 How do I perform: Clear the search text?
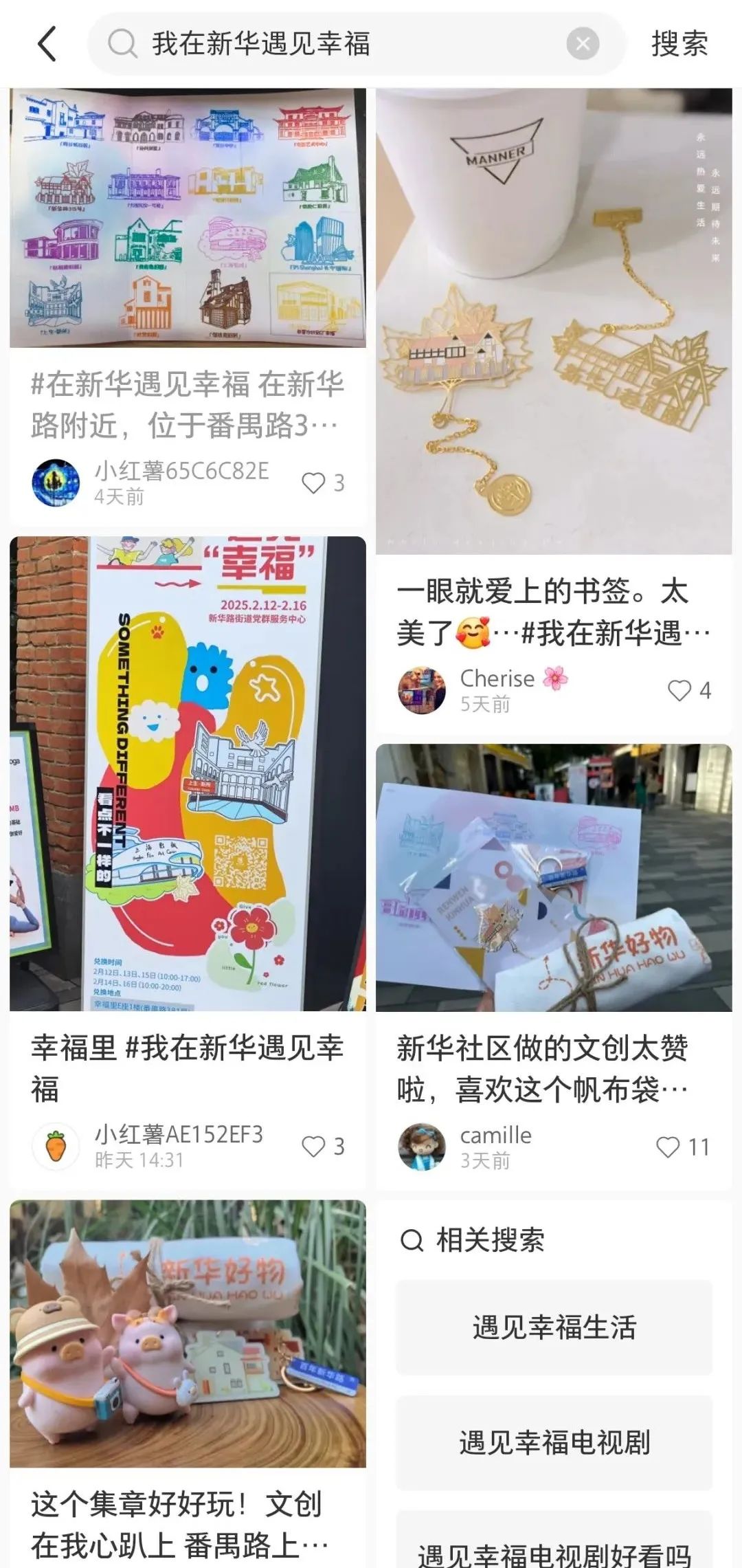tap(583, 45)
